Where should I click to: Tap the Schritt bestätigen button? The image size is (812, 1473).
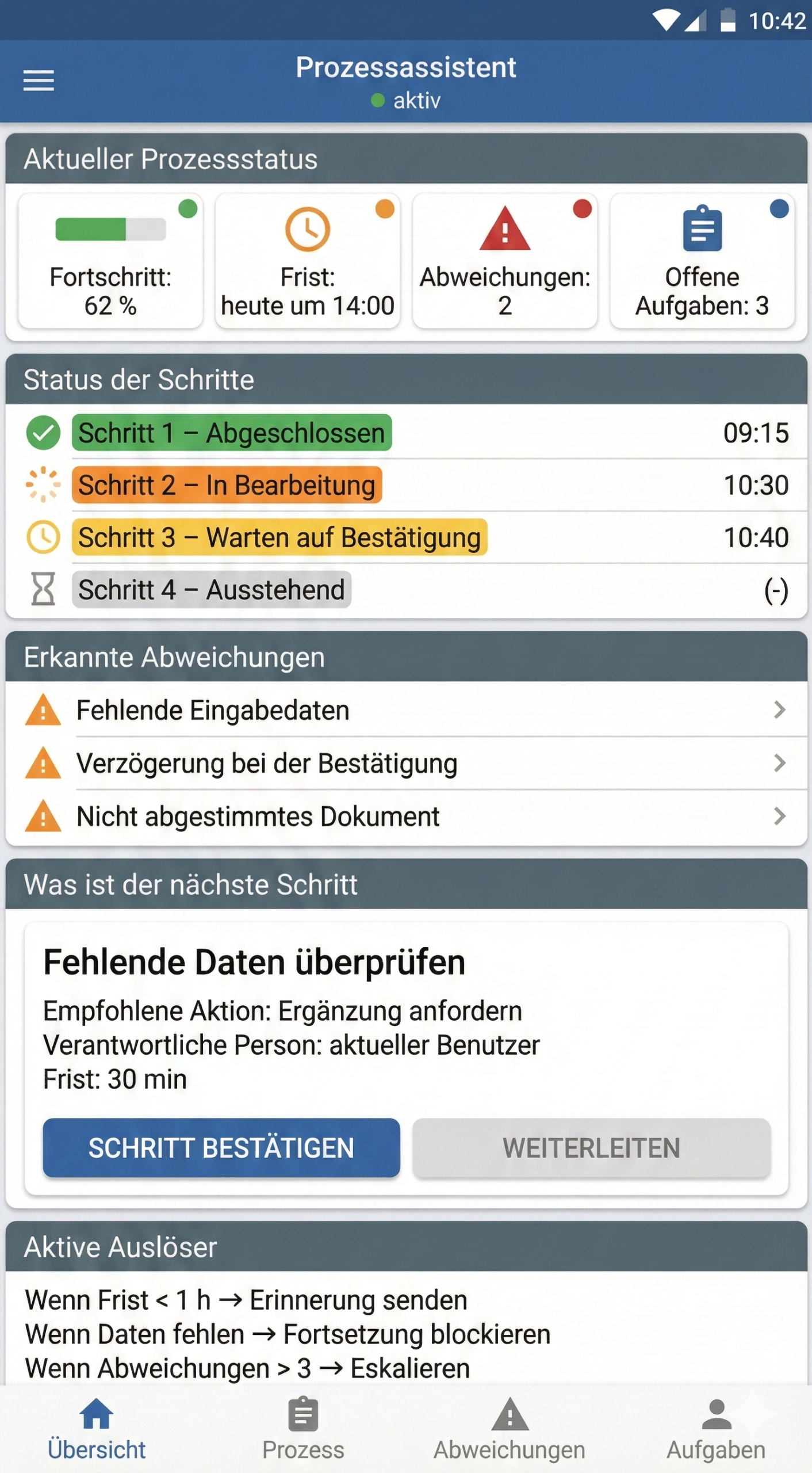point(221,1148)
